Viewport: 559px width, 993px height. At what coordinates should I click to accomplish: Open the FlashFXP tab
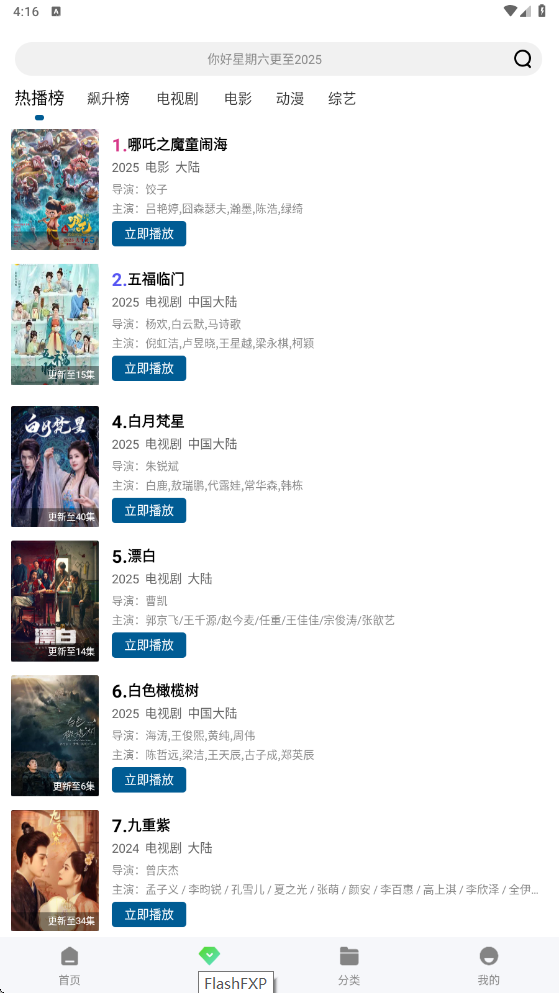pos(210,966)
